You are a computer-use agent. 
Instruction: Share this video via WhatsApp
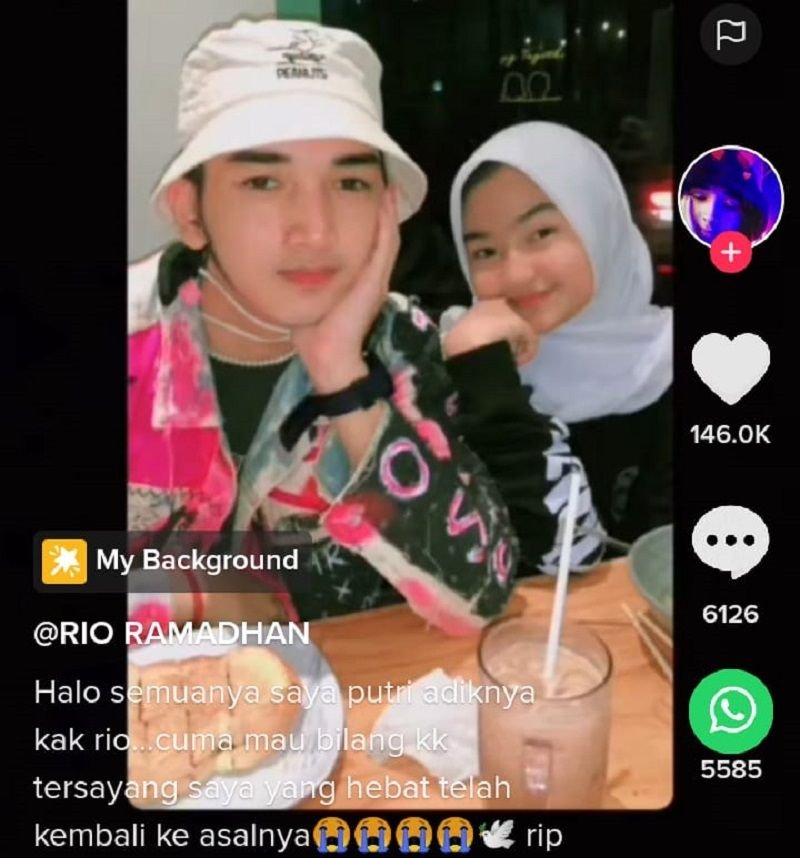pos(731,710)
